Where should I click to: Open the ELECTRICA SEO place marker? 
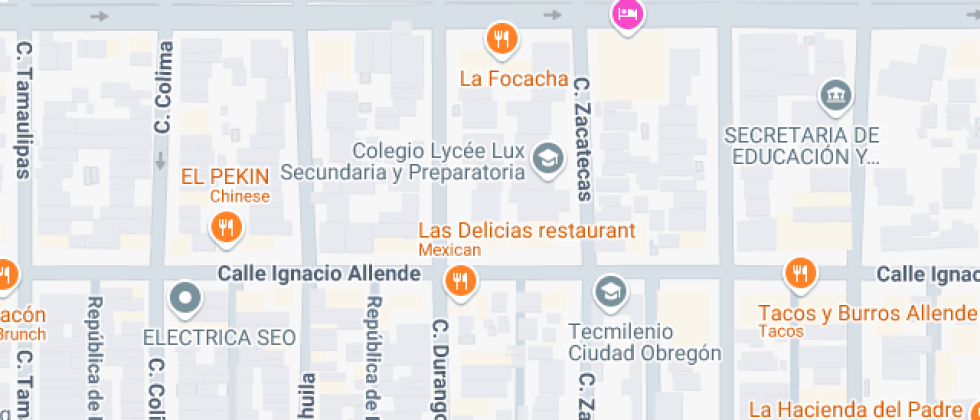click(x=186, y=297)
